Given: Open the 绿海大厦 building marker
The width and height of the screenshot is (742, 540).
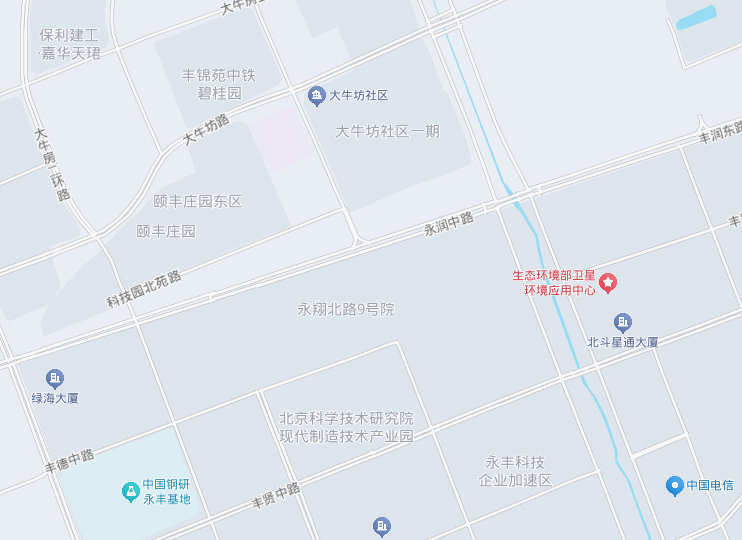Looking at the screenshot, I should [55, 378].
